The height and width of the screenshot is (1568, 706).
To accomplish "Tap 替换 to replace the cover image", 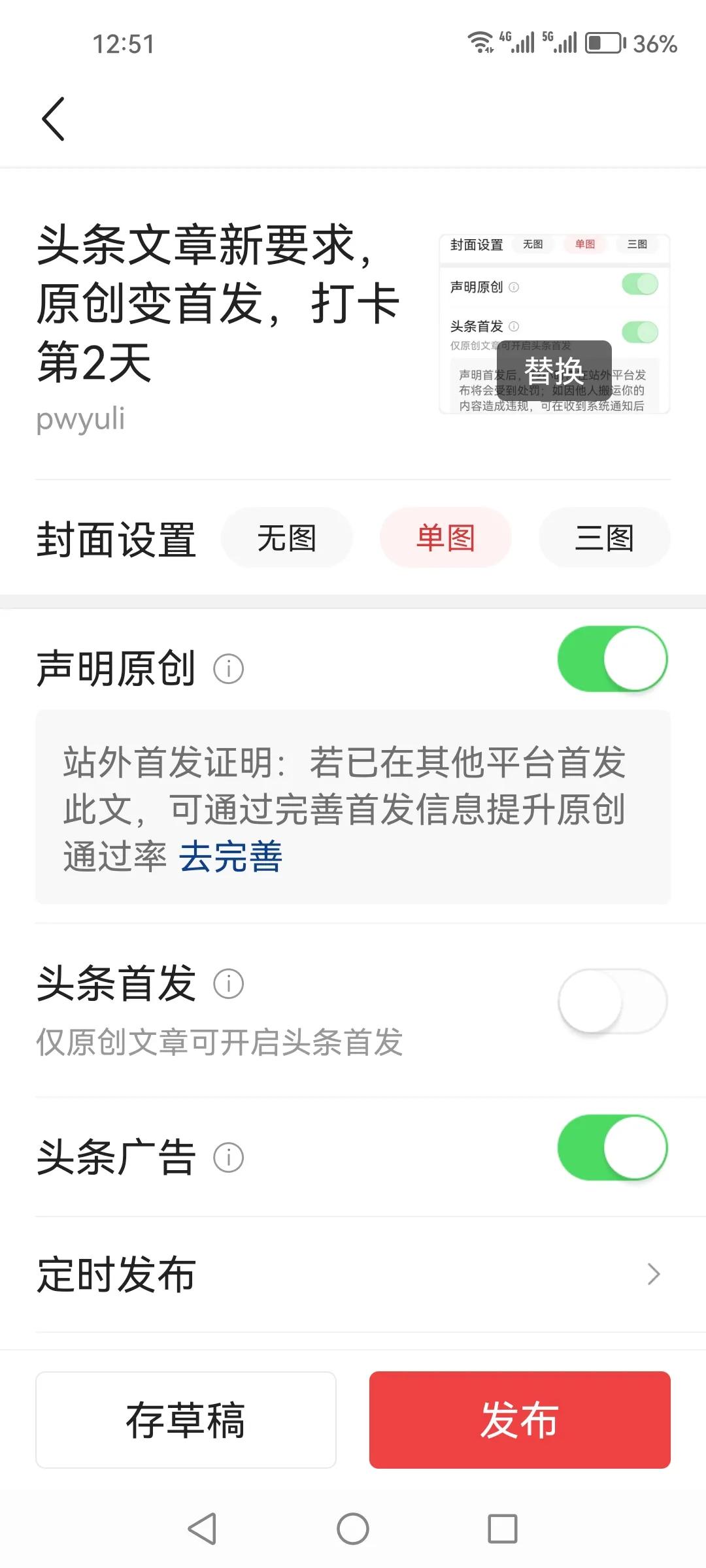I will pos(554,370).
